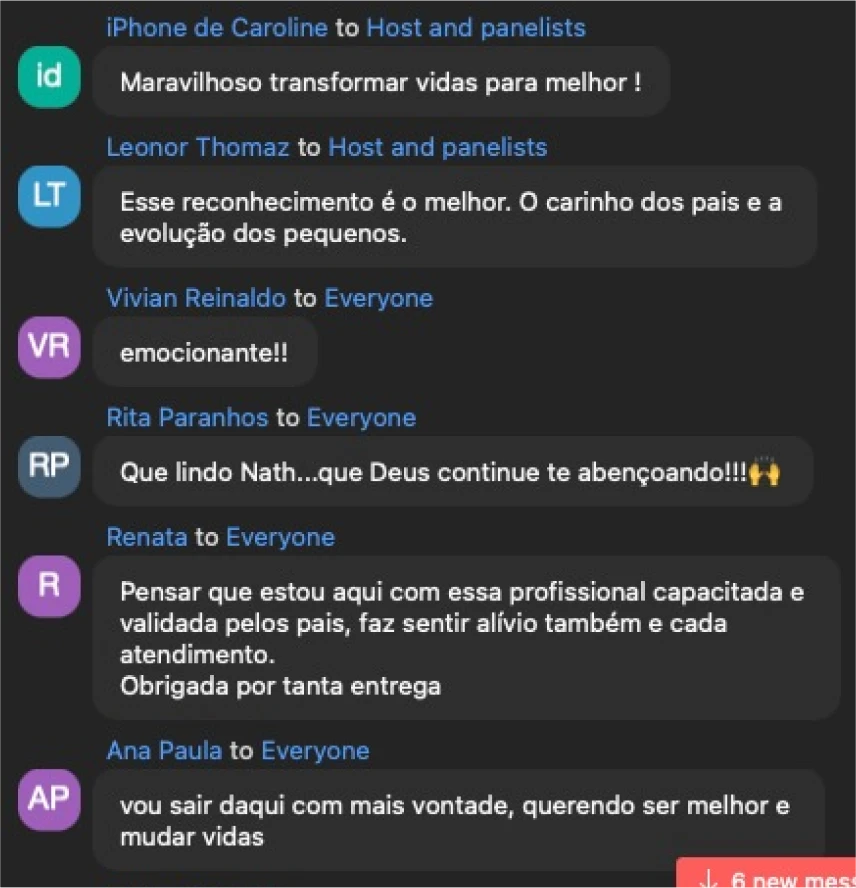This screenshot has width=856, height=888.
Task: Open Rita Paranhos's RP avatar
Action: point(49,467)
